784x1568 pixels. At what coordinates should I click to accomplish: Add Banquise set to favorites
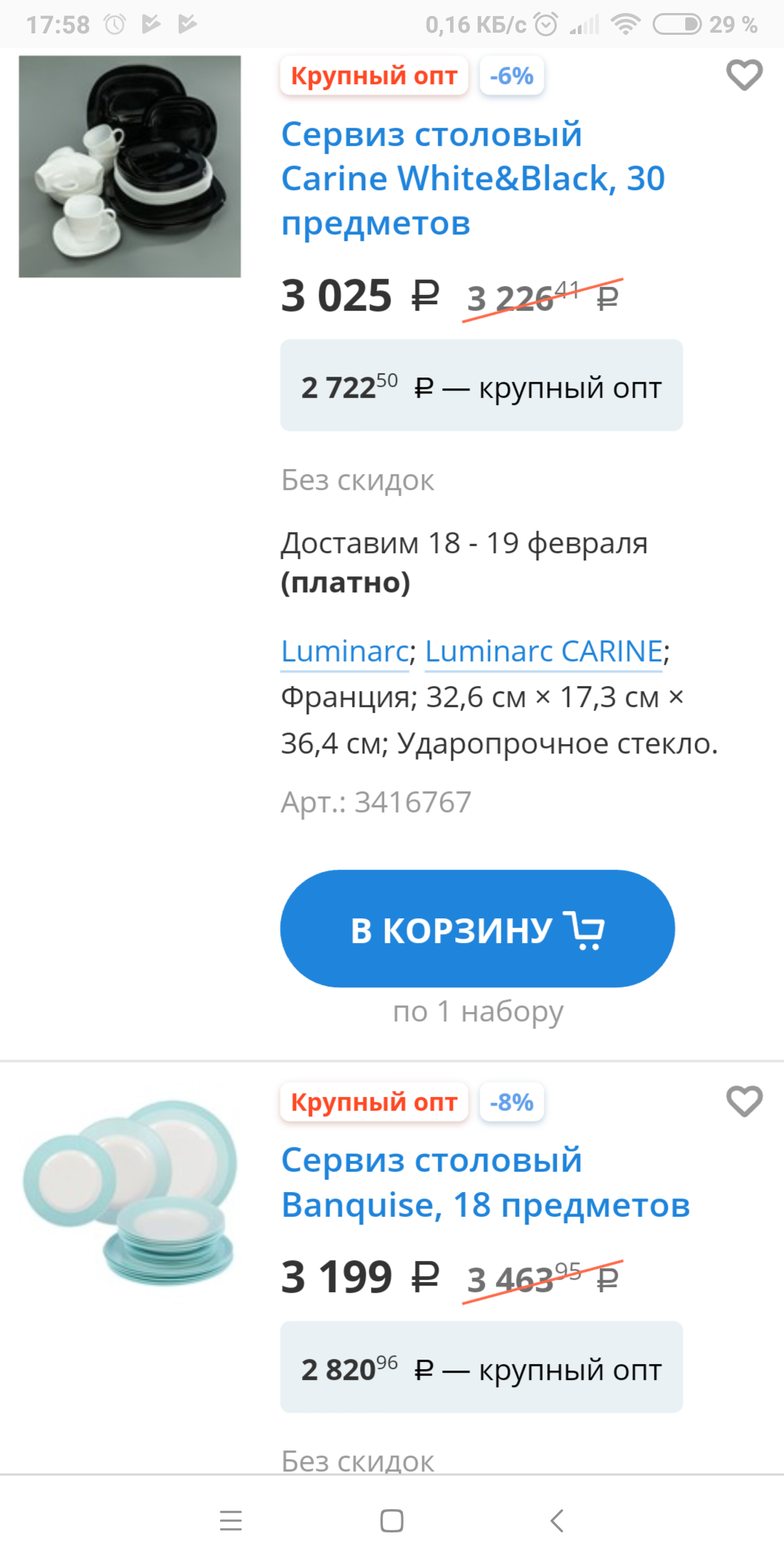(744, 1101)
